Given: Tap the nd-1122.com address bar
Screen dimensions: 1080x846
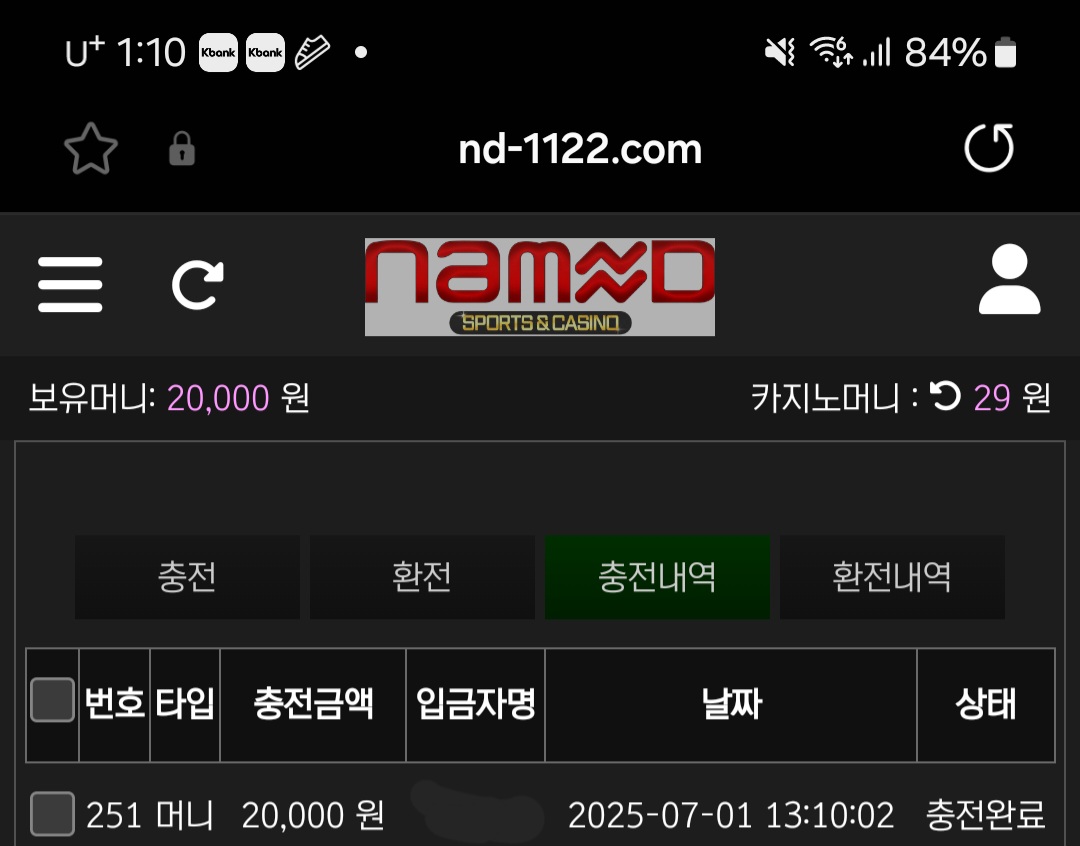Looking at the screenshot, I should click(x=580, y=150).
